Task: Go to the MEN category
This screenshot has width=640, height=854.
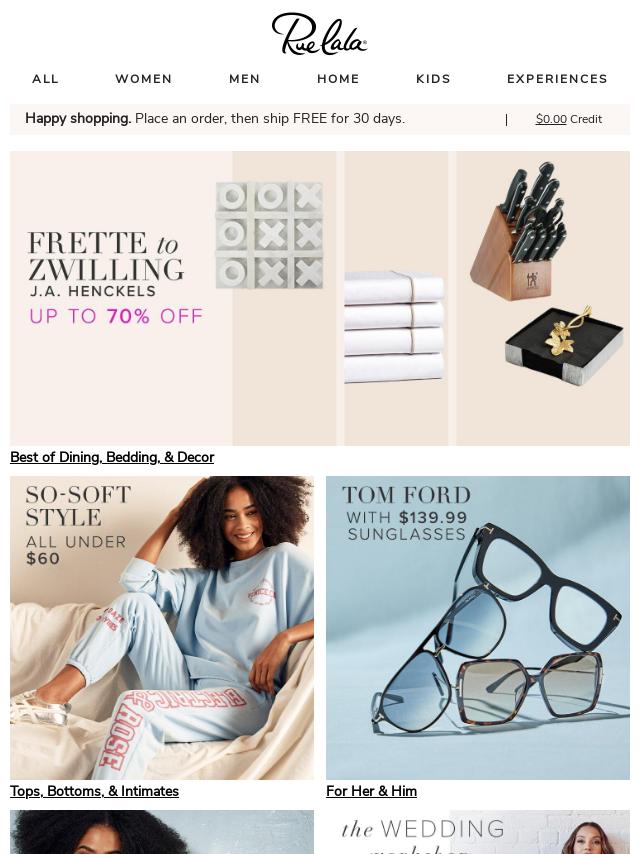Action: pyautogui.click(x=244, y=79)
